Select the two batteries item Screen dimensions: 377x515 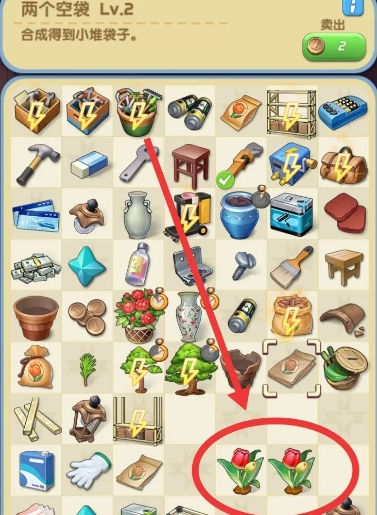tap(189, 112)
